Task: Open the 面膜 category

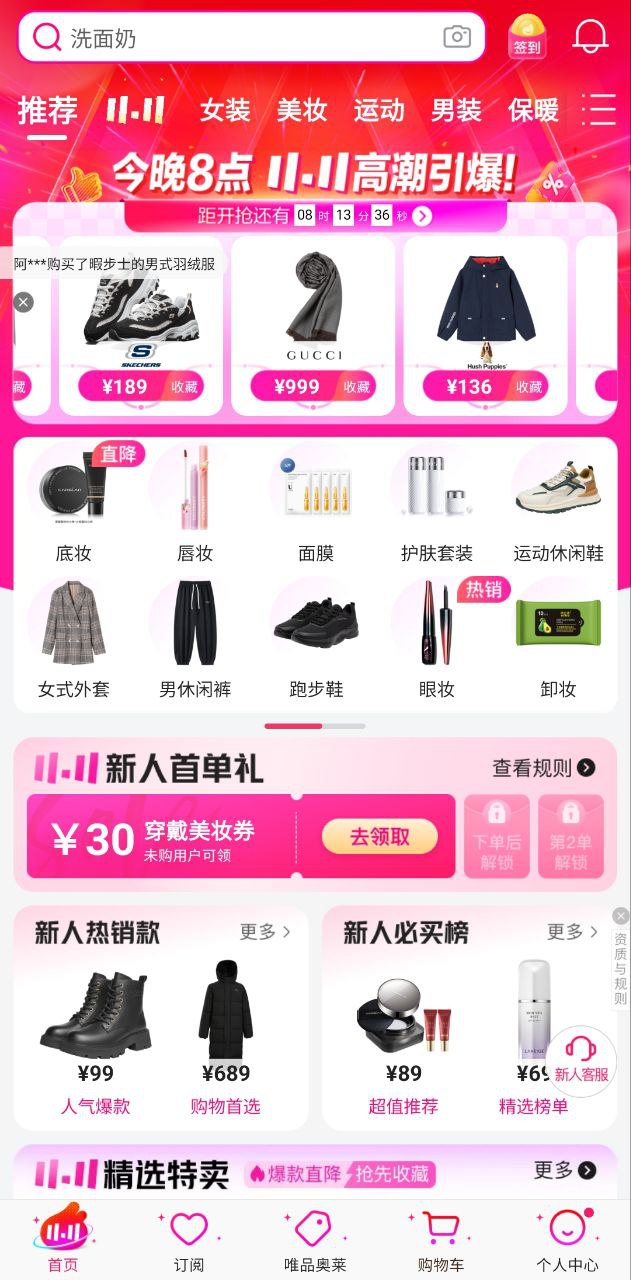Action: (x=316, y=507)
